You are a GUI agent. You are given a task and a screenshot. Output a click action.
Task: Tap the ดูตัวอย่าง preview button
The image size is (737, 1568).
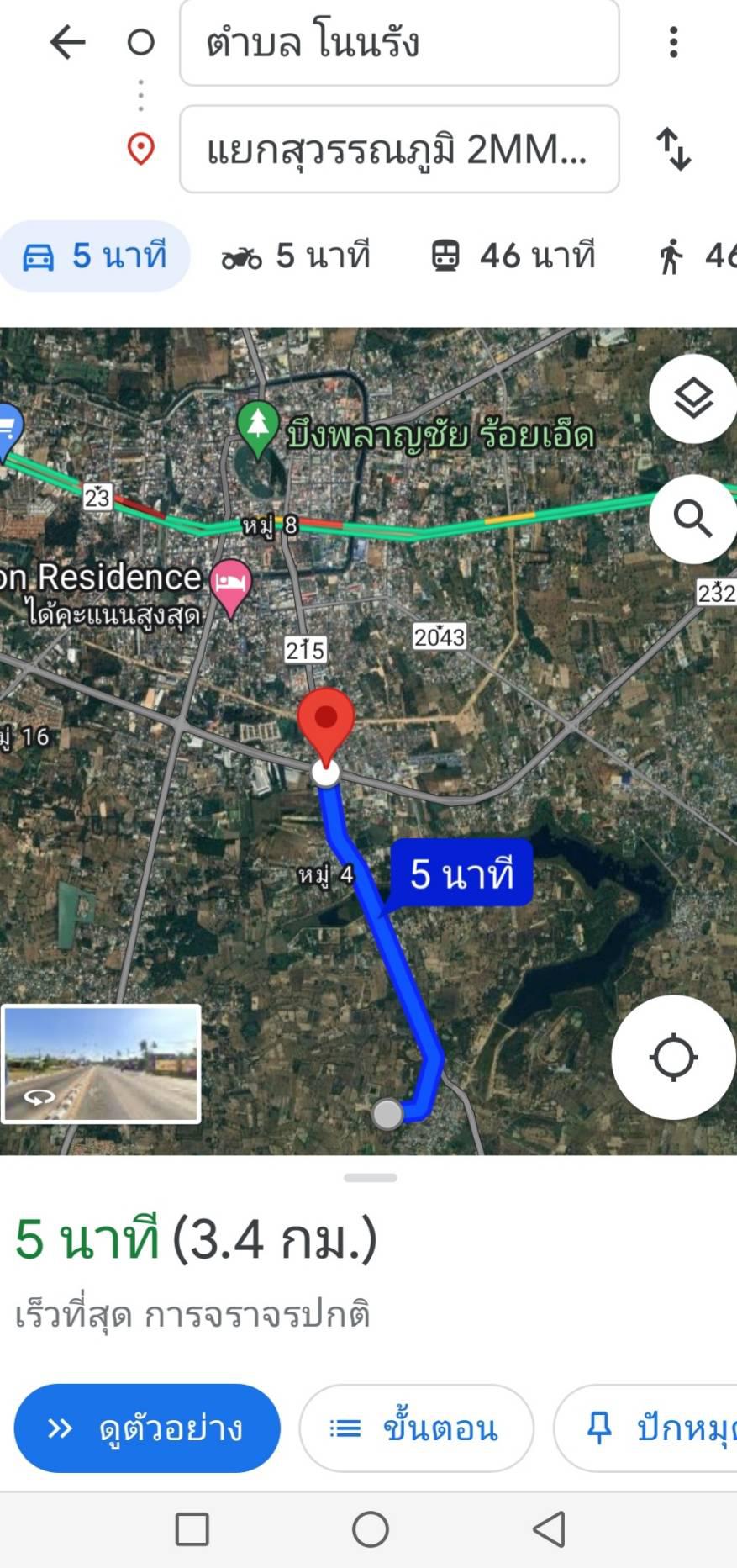coord(147,1428)
